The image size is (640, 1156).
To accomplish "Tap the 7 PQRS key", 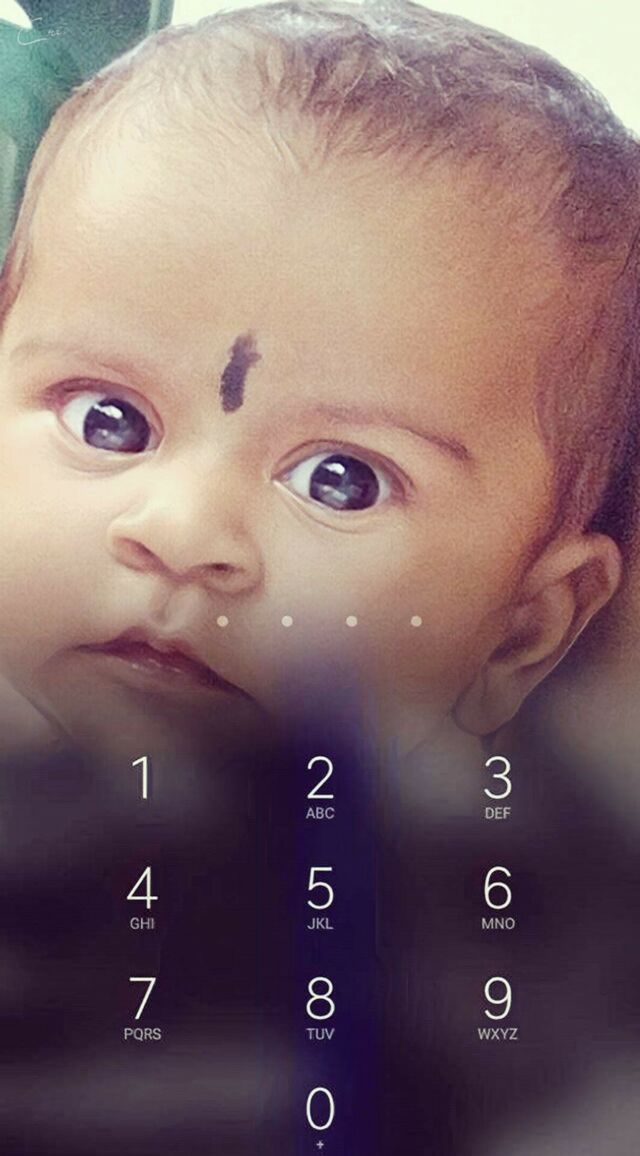I will [x=142, y=1007].
